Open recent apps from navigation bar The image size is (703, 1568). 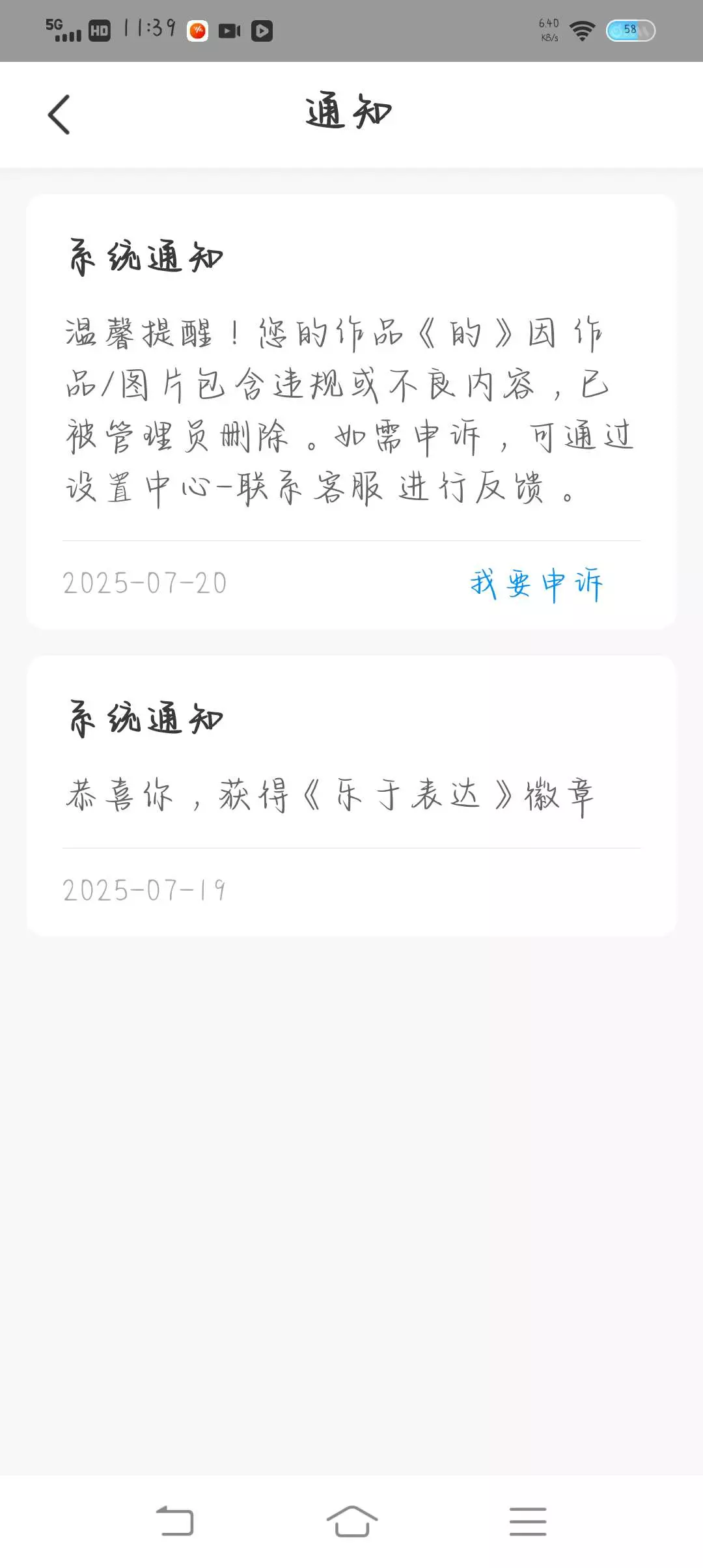527,1522
